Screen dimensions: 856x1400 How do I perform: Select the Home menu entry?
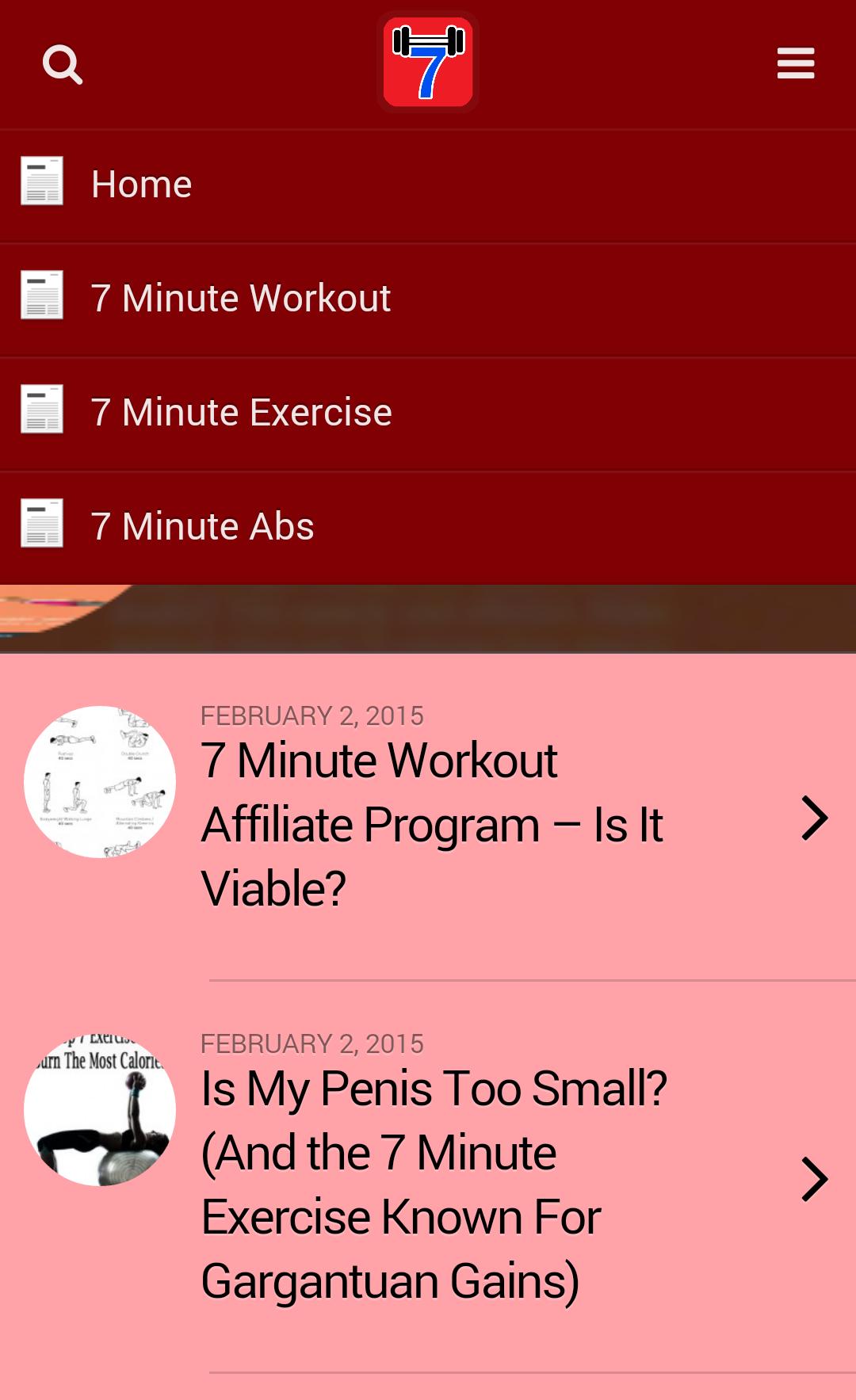click(x=141, y=182)
